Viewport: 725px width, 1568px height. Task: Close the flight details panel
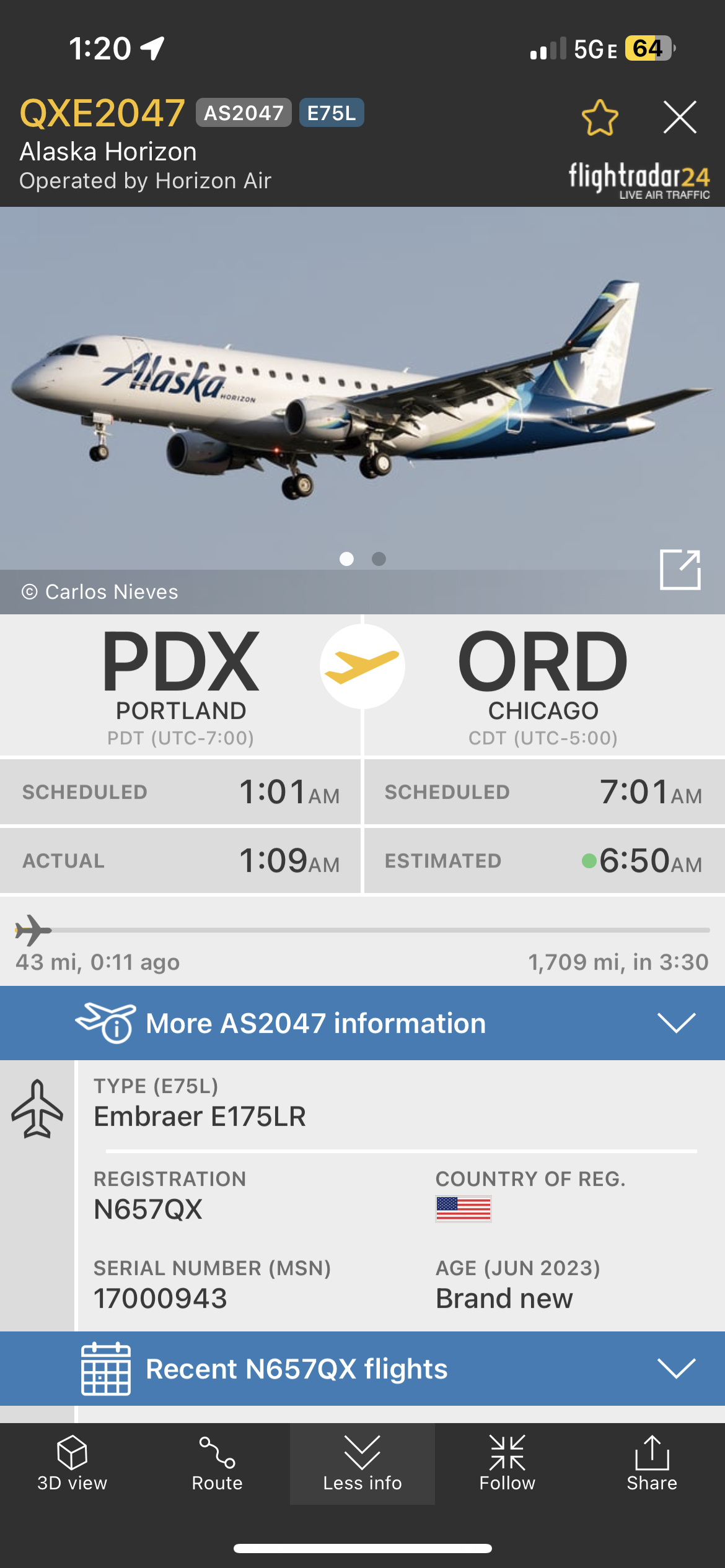tap(680, 118)
